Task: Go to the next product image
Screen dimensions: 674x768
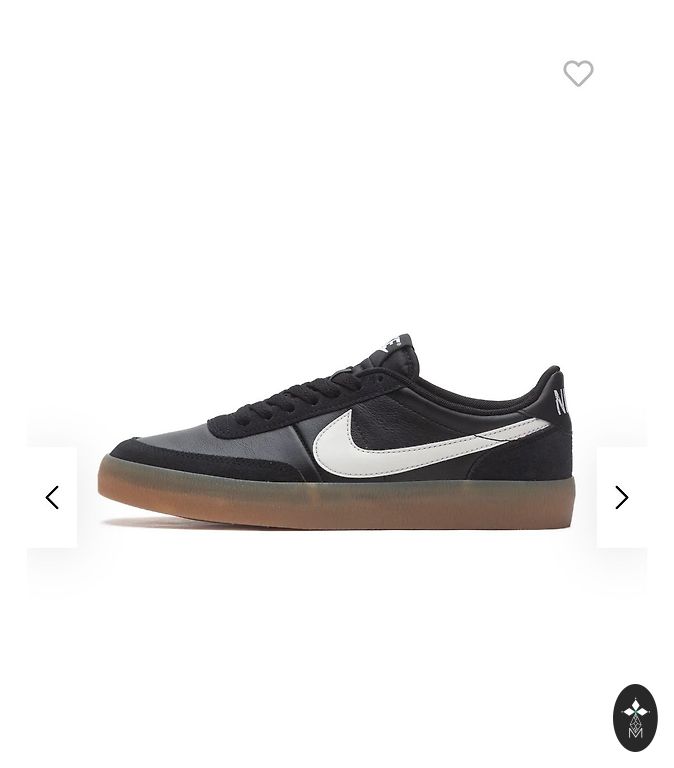Action: click(621, 497)
